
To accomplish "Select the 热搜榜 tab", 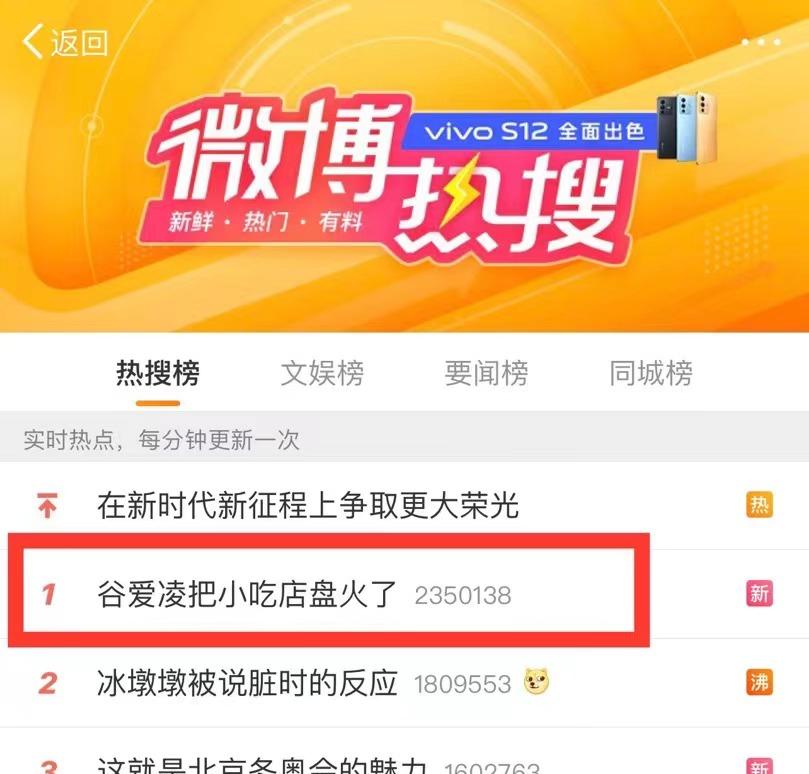I will pos(158,374).
